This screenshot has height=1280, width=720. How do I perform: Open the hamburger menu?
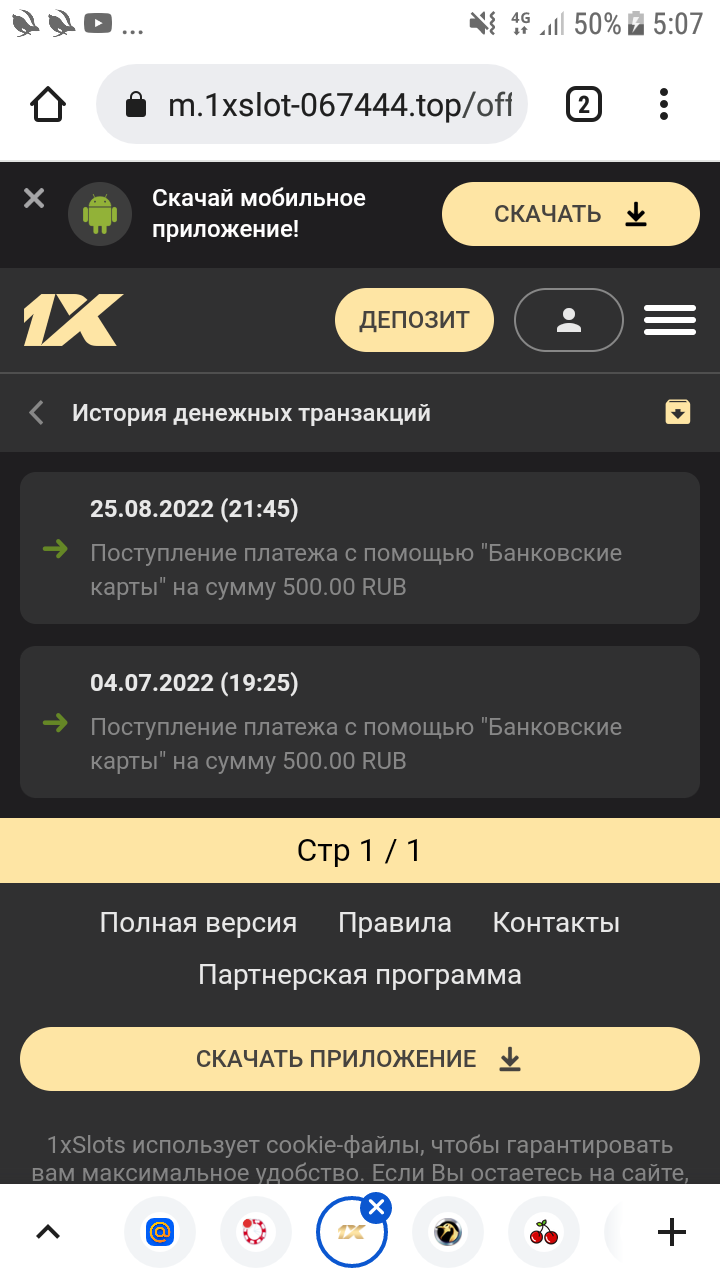coord(669,320)
